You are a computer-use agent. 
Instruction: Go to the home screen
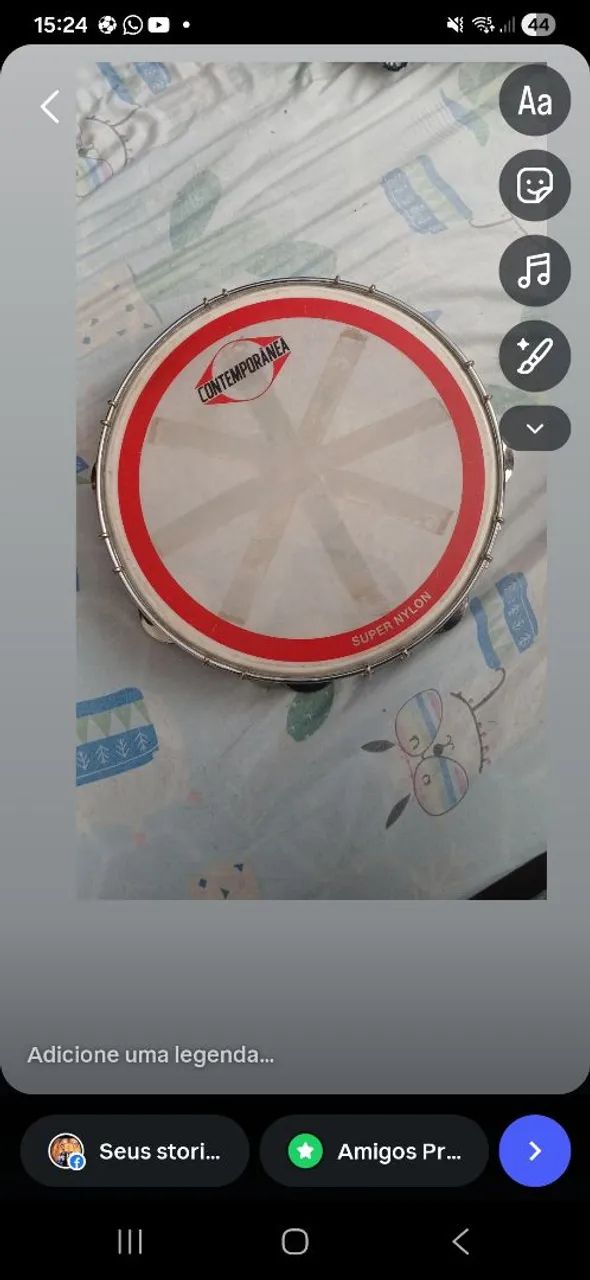tap(295, 1242)
